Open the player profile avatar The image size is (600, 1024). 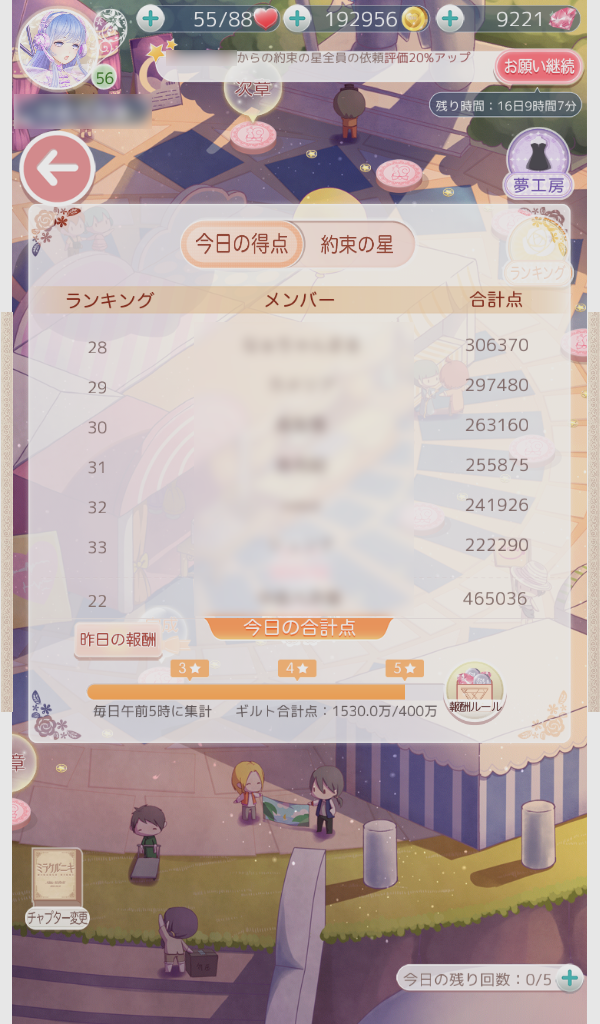coord(57,47)
